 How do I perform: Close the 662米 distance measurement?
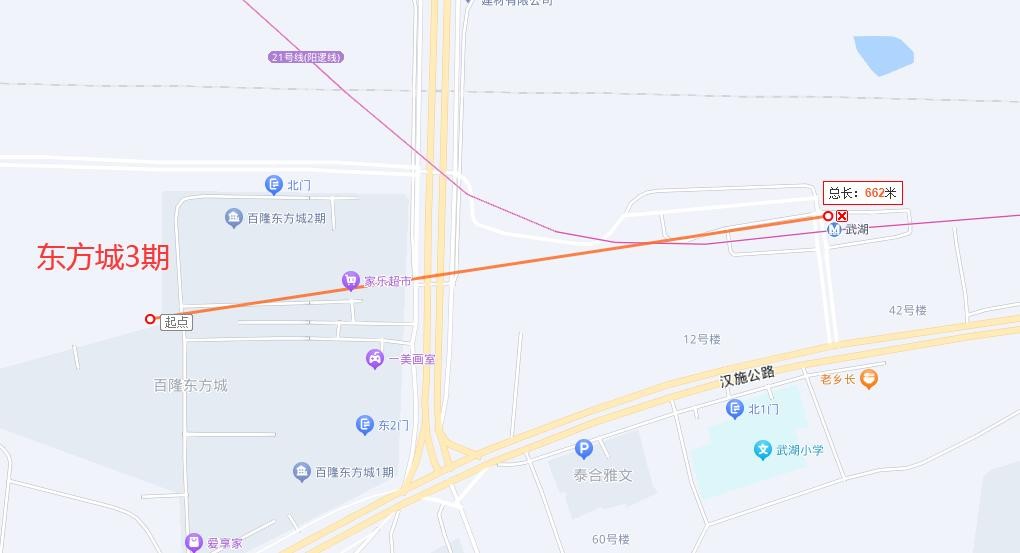pyautogui.click(x=842, y=216)
